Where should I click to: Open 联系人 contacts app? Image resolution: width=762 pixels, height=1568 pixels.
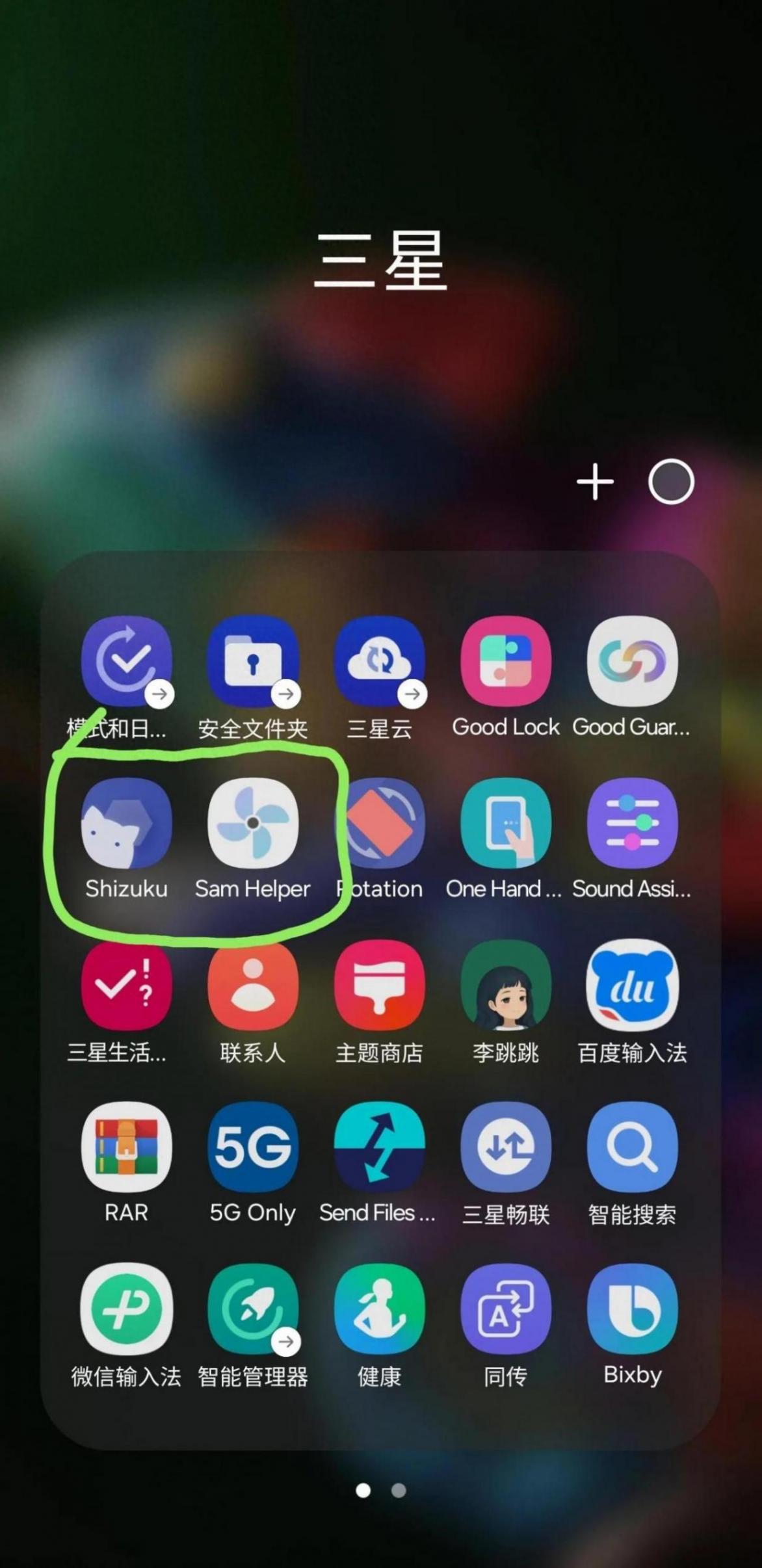[x=253, y=986]
